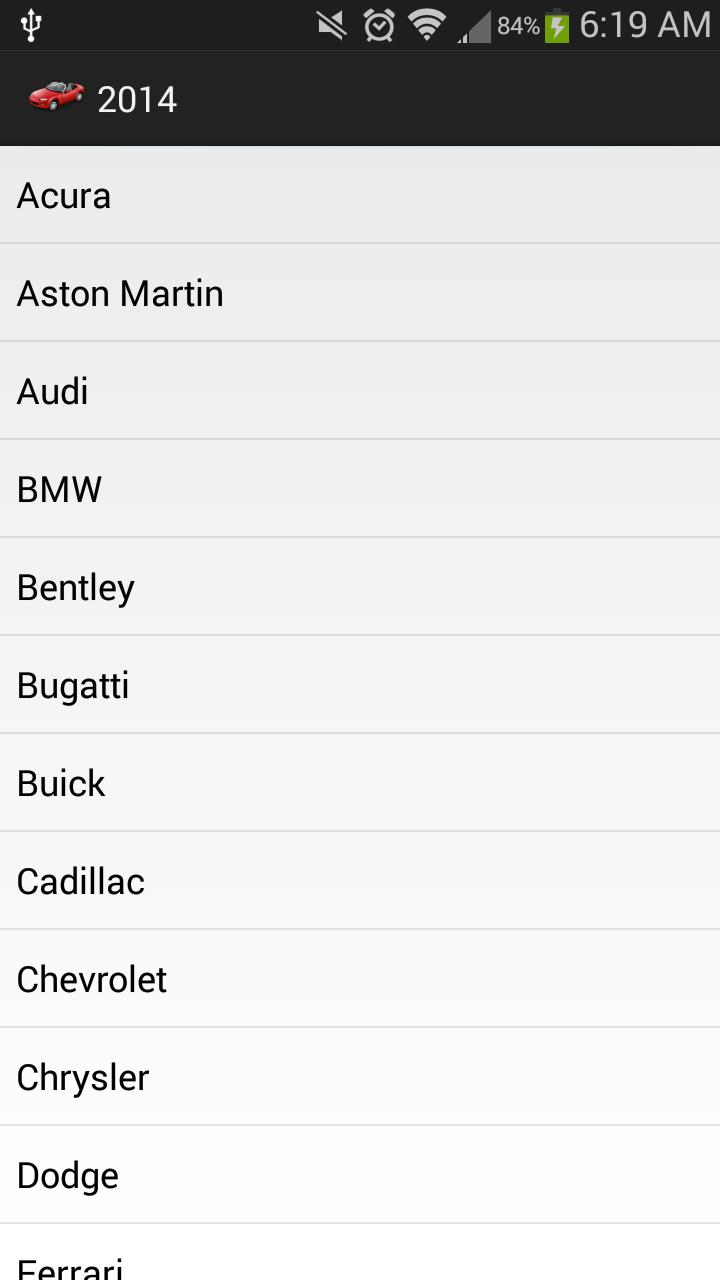The height and width of the screenshot is (1280, 720).
Task: Click the USB connection icon in status bar
Action: click(30, 24)
